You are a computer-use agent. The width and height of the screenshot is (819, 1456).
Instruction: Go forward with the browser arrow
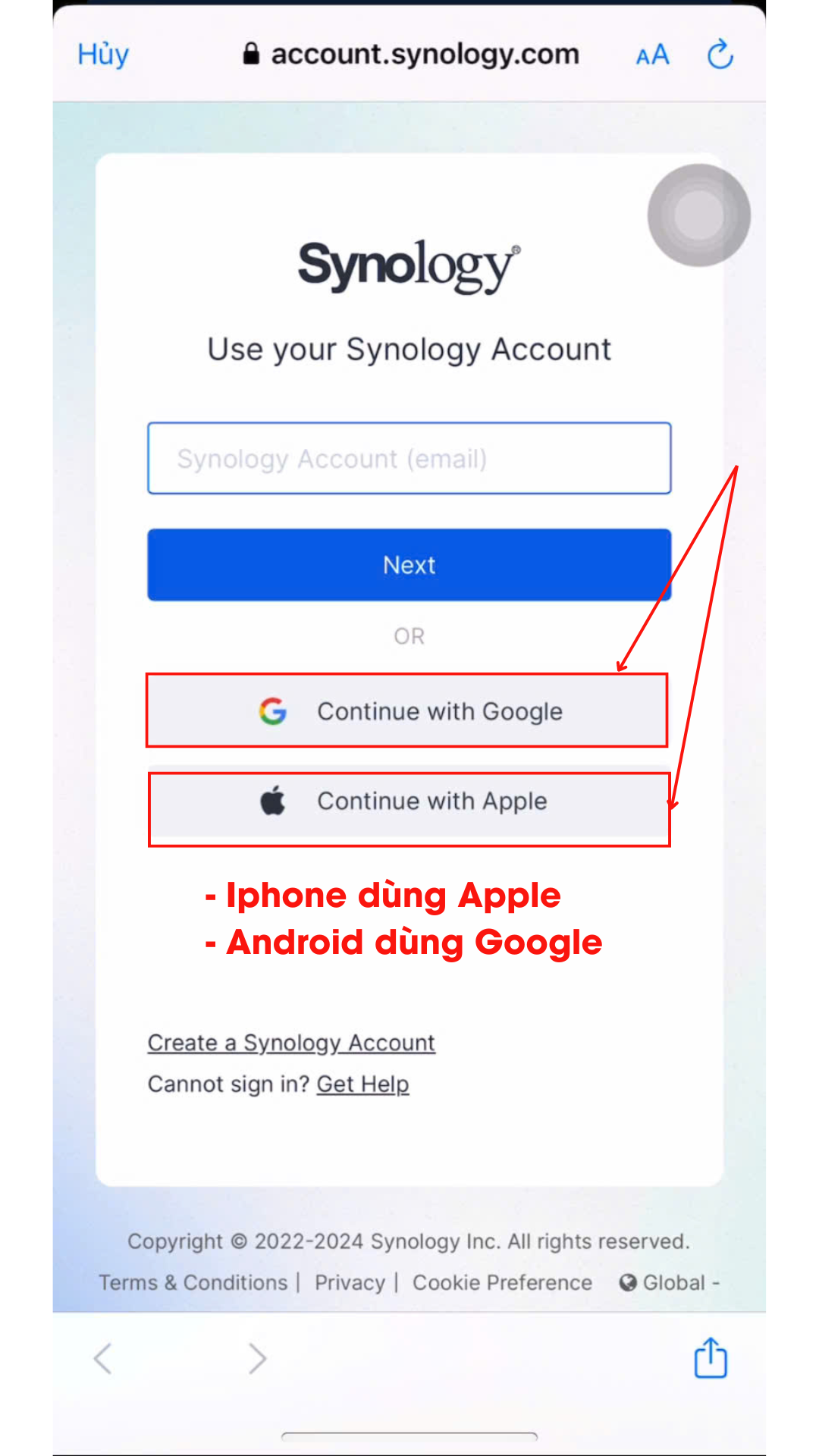point(258,1358)
